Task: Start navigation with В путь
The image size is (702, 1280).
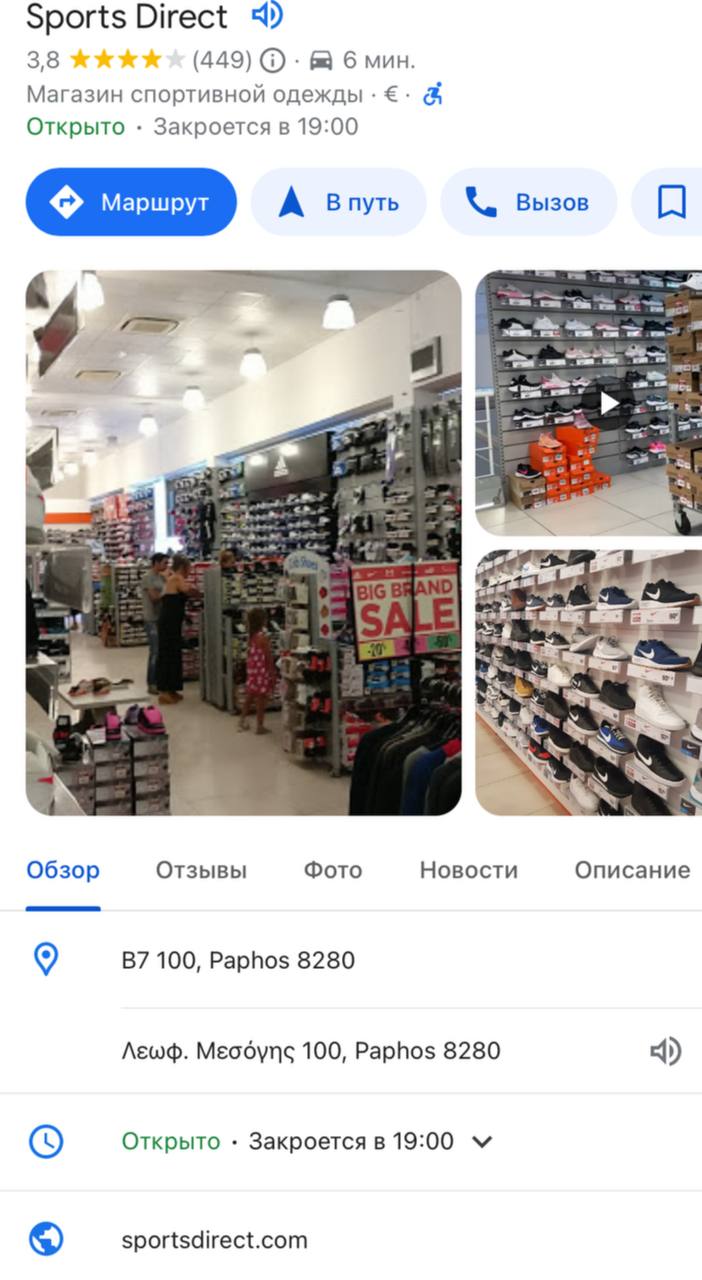Action: 338,202
